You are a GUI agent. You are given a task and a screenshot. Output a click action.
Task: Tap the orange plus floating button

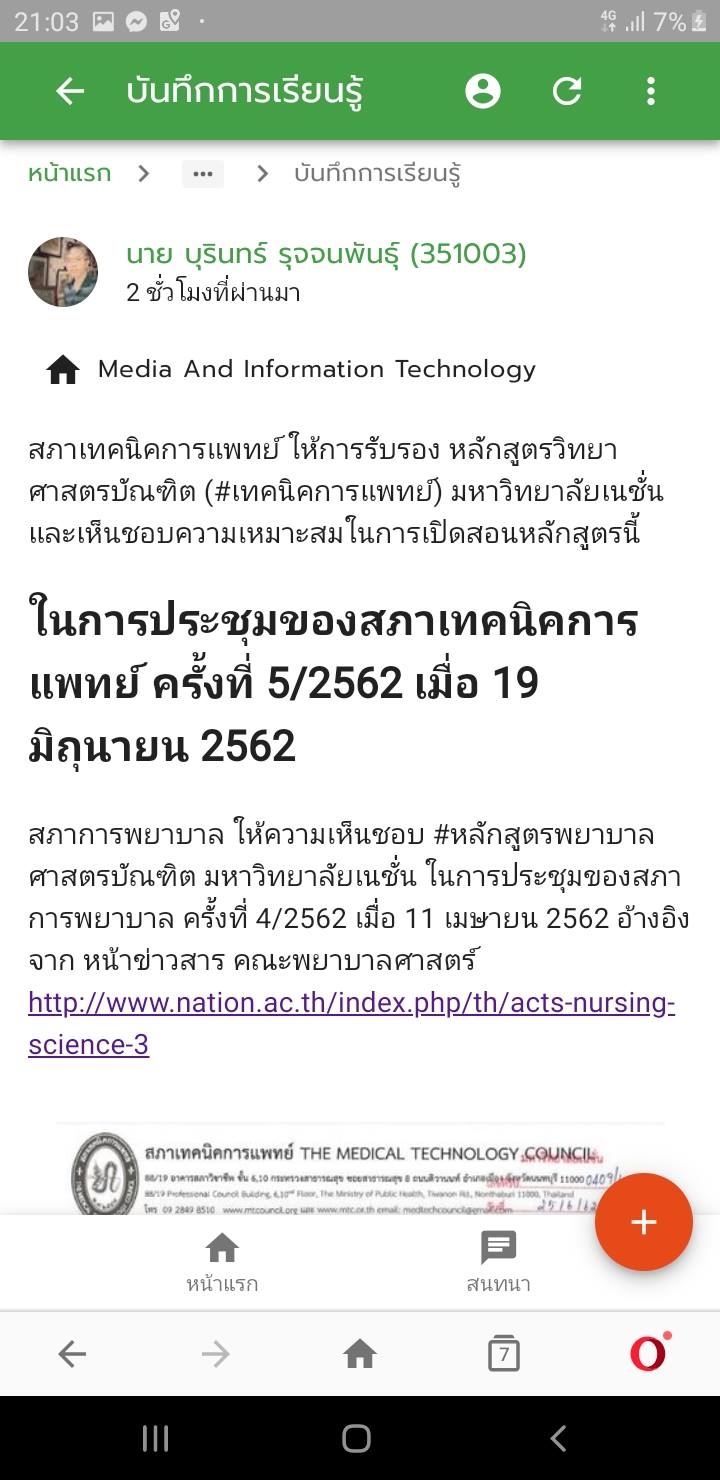[x=643, y=1222]
